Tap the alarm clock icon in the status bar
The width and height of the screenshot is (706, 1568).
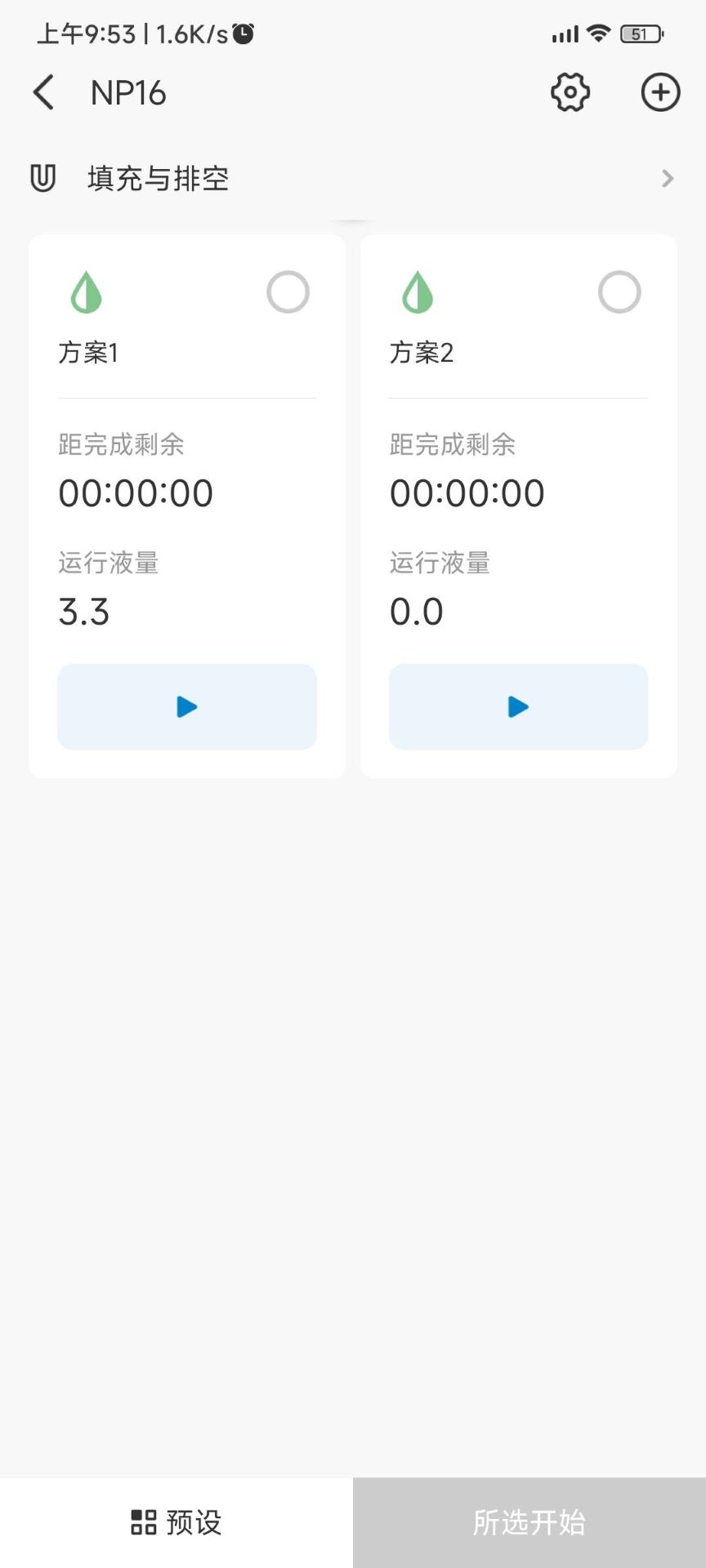[243, 33]
